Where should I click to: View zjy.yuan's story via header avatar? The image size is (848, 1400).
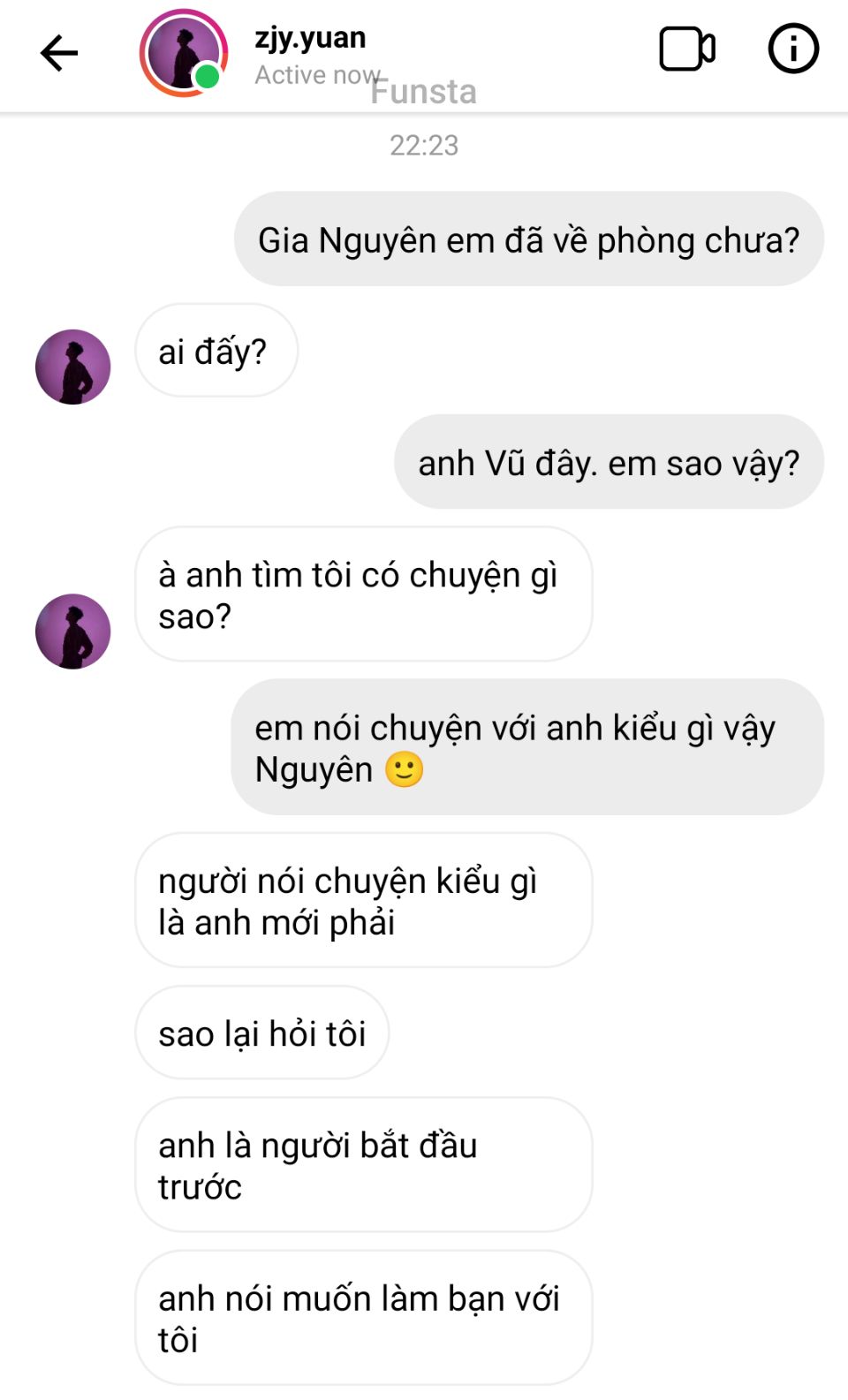tap(183, 53)
